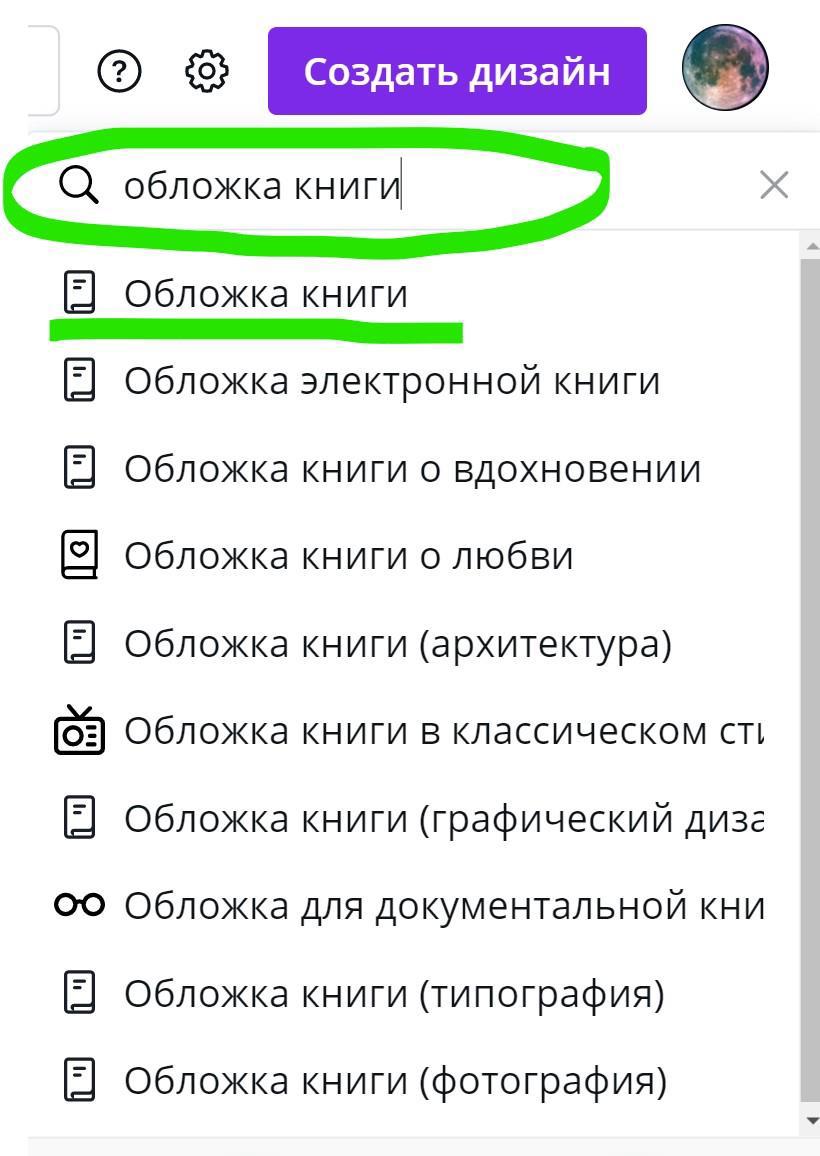Screen dimensions: 820x1156
Task: Open Обложка книги (типография)
Action: pos(393,994)
